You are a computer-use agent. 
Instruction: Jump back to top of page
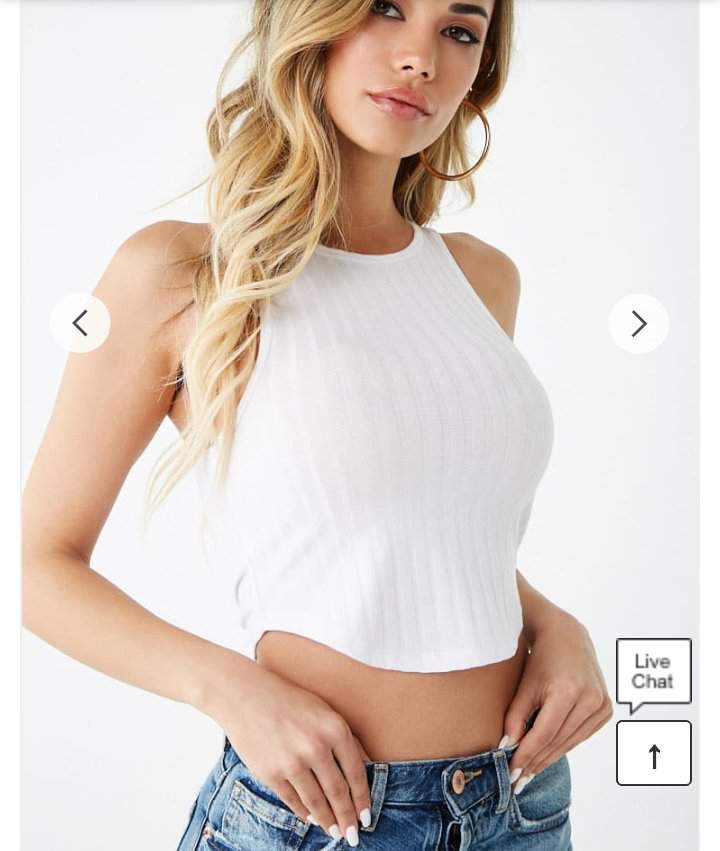pos(653,753)
